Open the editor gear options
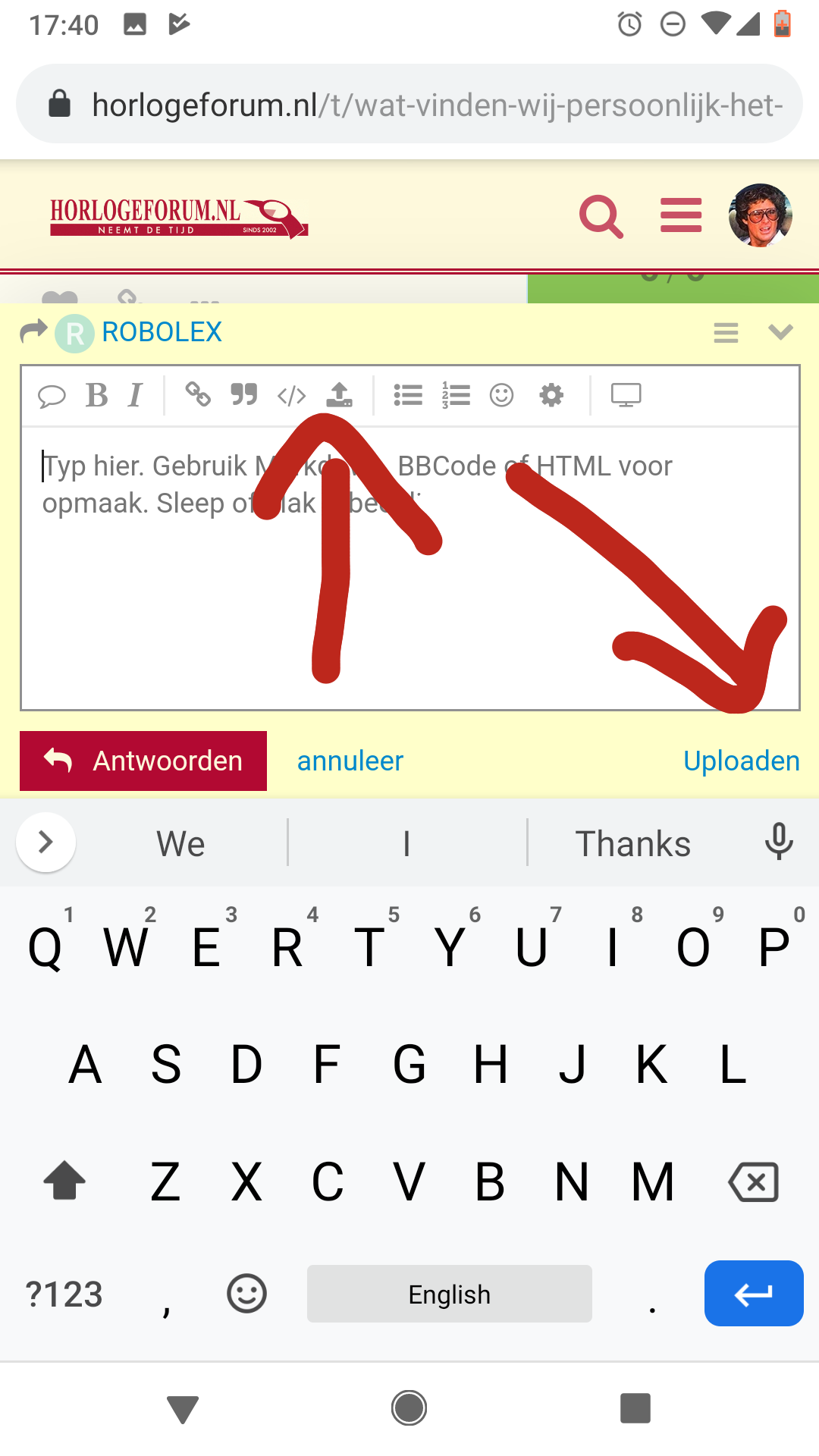This screenshot has width=819, height=1456. click(551, 395)
